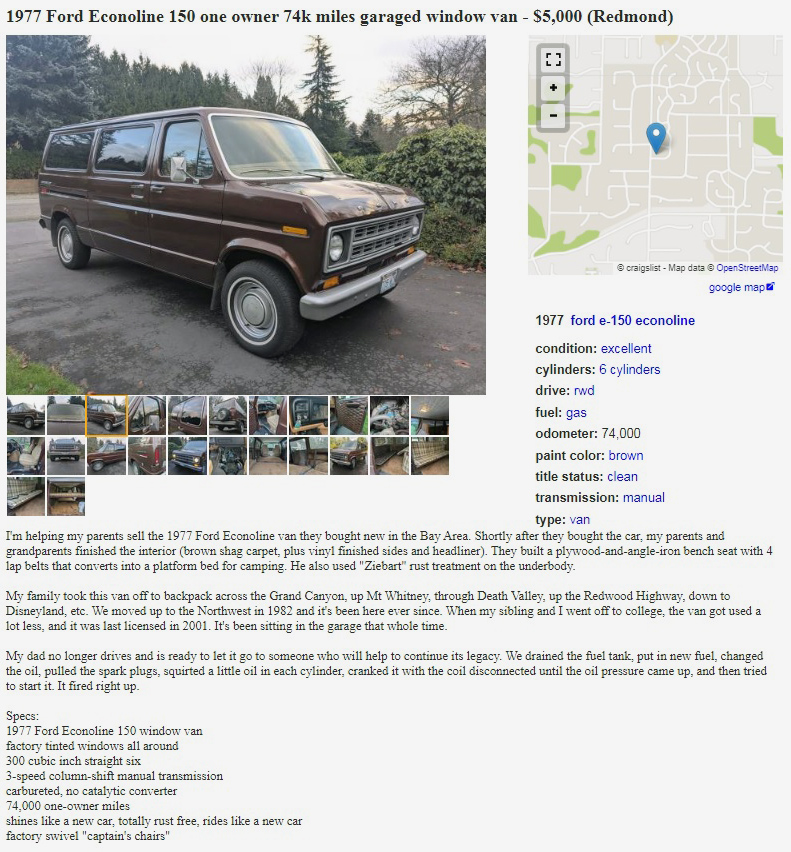
Task: Open the main van photo
Action: click(246, 215)
